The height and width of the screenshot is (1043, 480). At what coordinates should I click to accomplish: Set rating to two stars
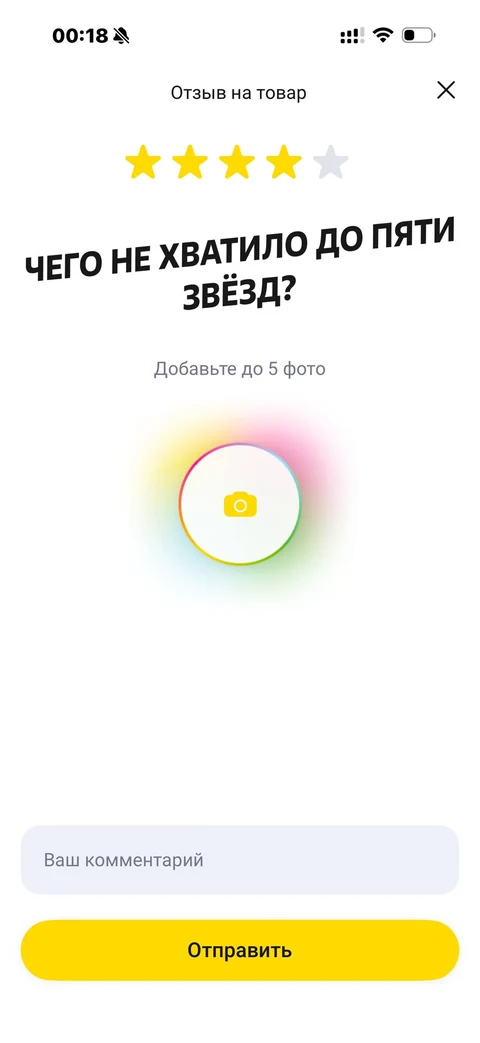(190, 163)
